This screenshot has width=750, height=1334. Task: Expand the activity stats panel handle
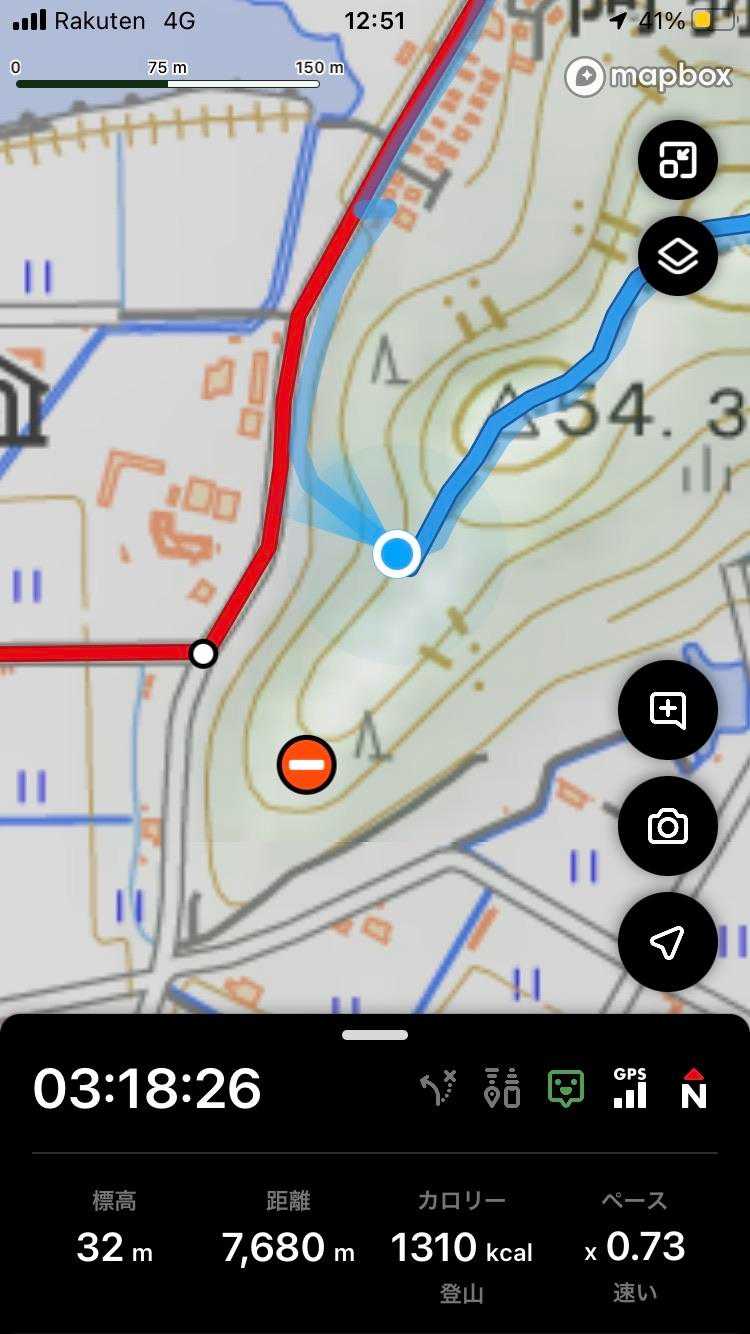375,1035
